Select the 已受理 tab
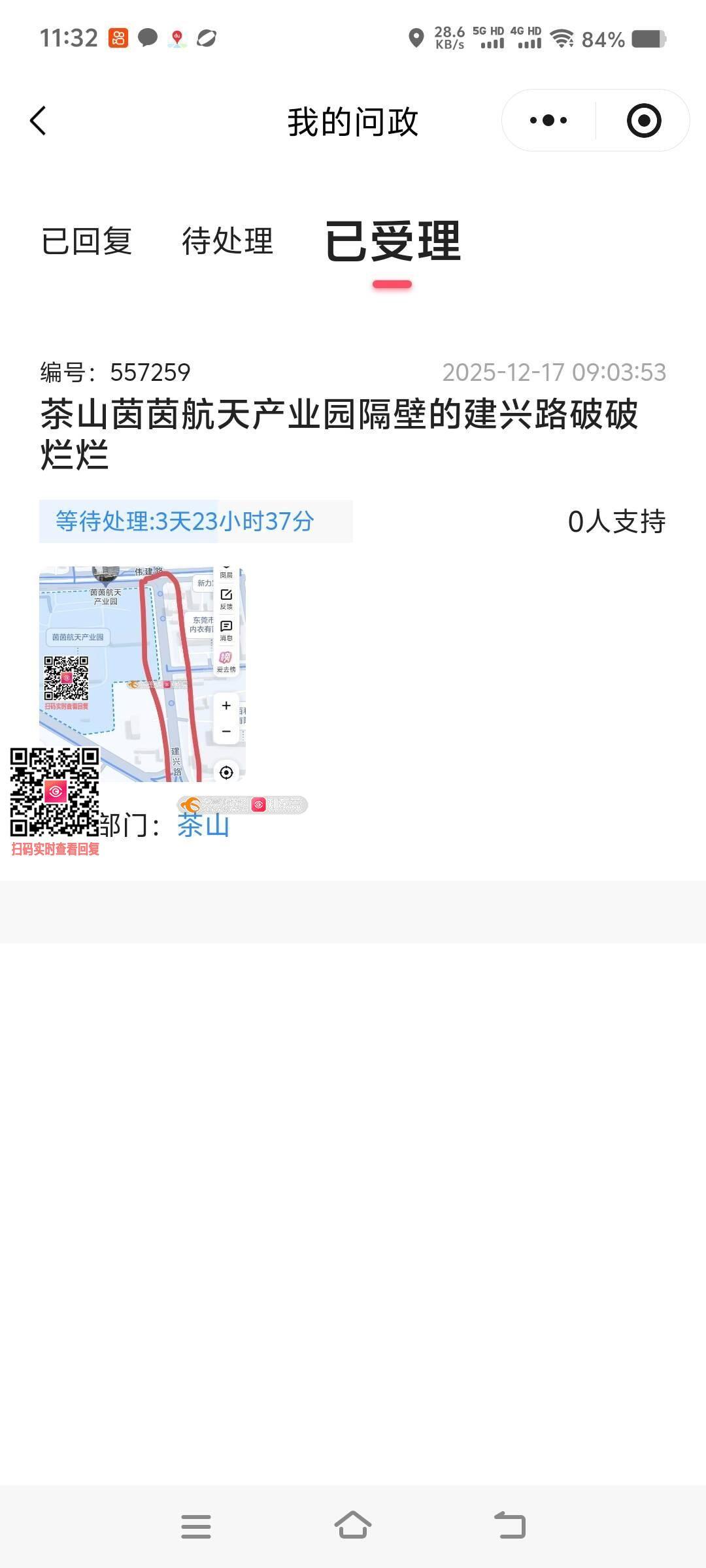Viewport: 706px width, 1568px height. (x=393, y=242)
